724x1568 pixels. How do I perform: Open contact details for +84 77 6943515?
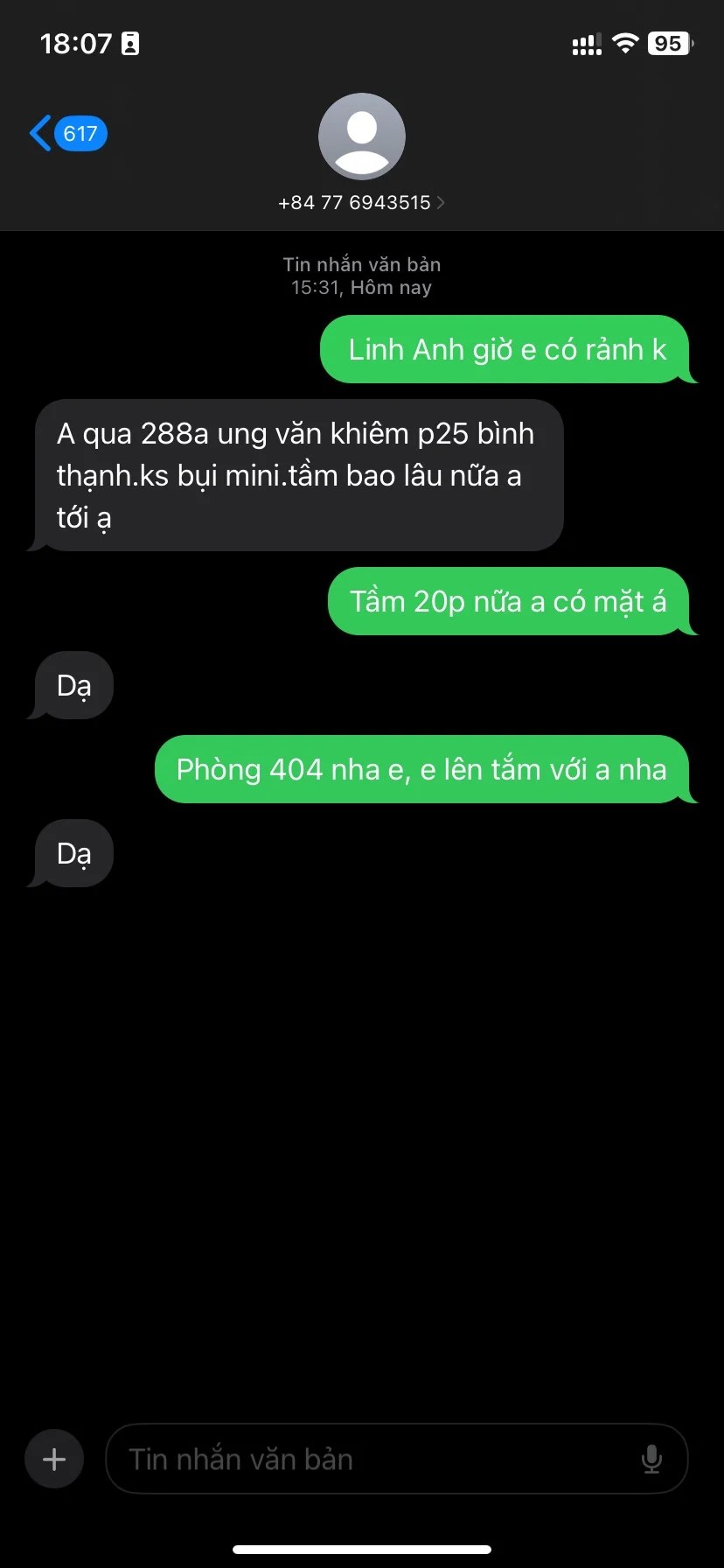coord(361,202)
